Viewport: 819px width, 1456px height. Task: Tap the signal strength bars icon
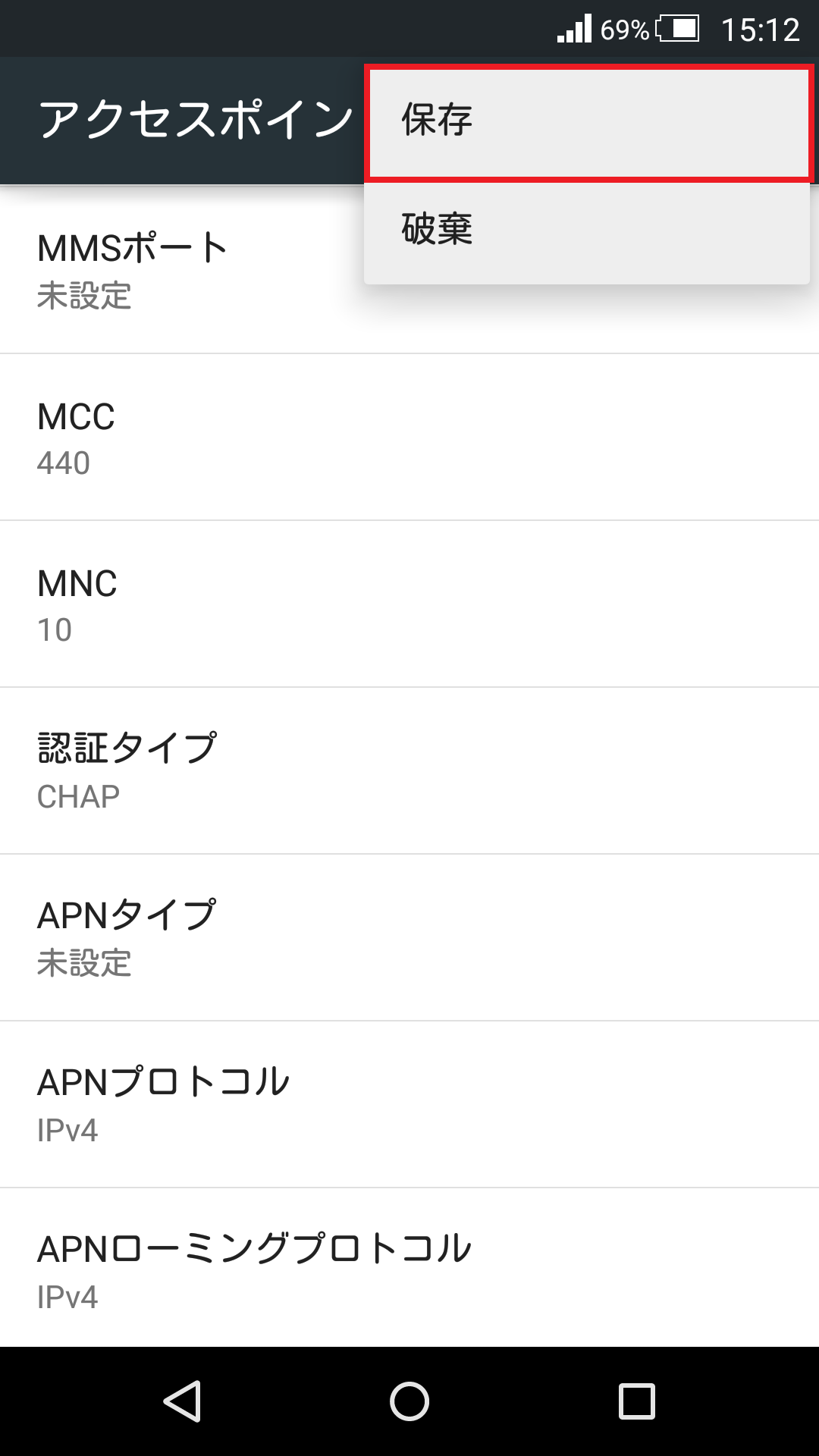(574, 29)
